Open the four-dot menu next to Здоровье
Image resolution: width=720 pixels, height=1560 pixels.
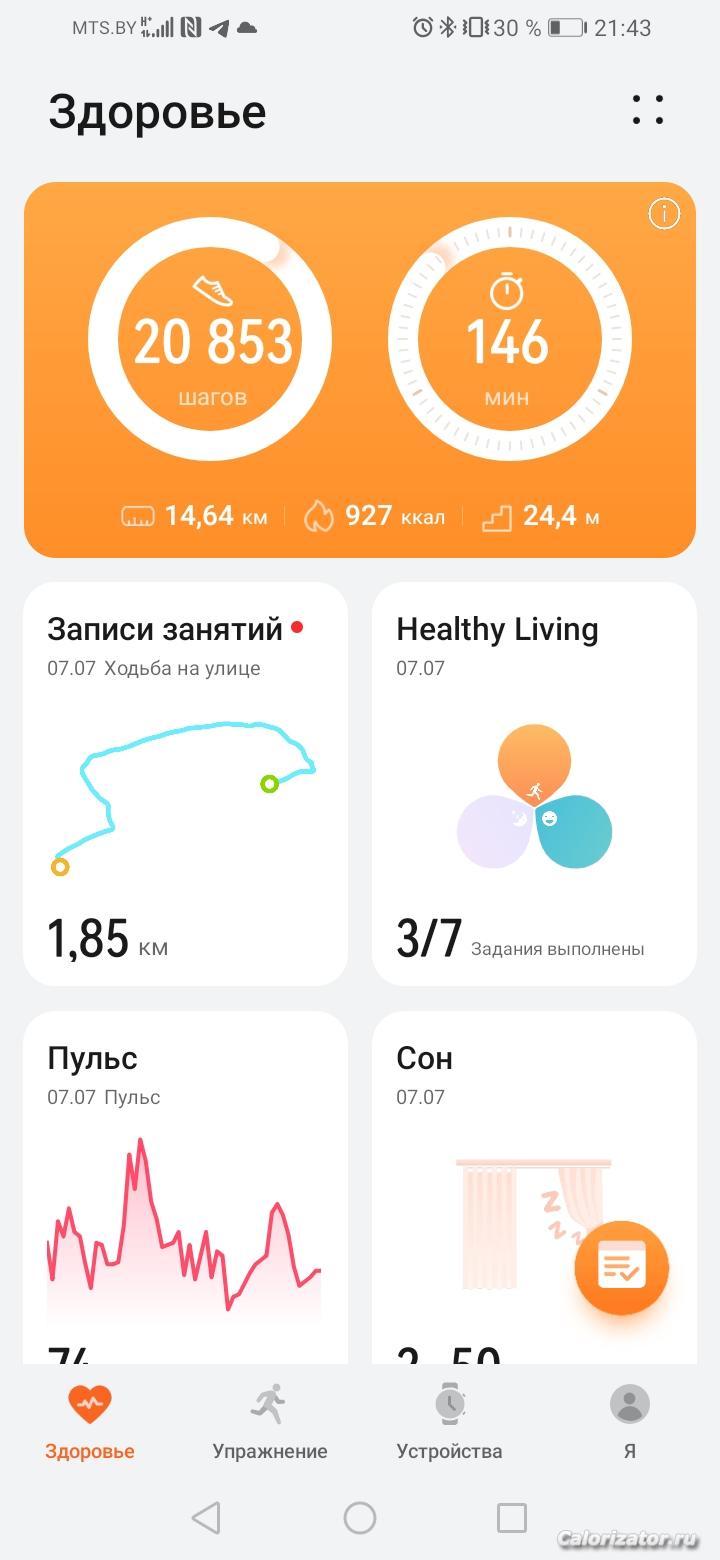point(648,110)
